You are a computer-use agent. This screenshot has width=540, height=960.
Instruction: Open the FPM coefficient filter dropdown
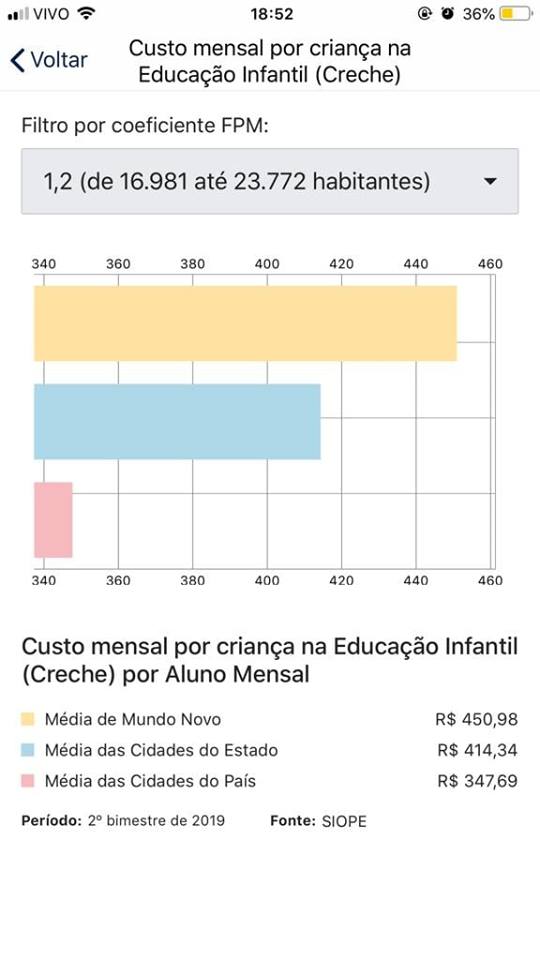pos(270,181)
